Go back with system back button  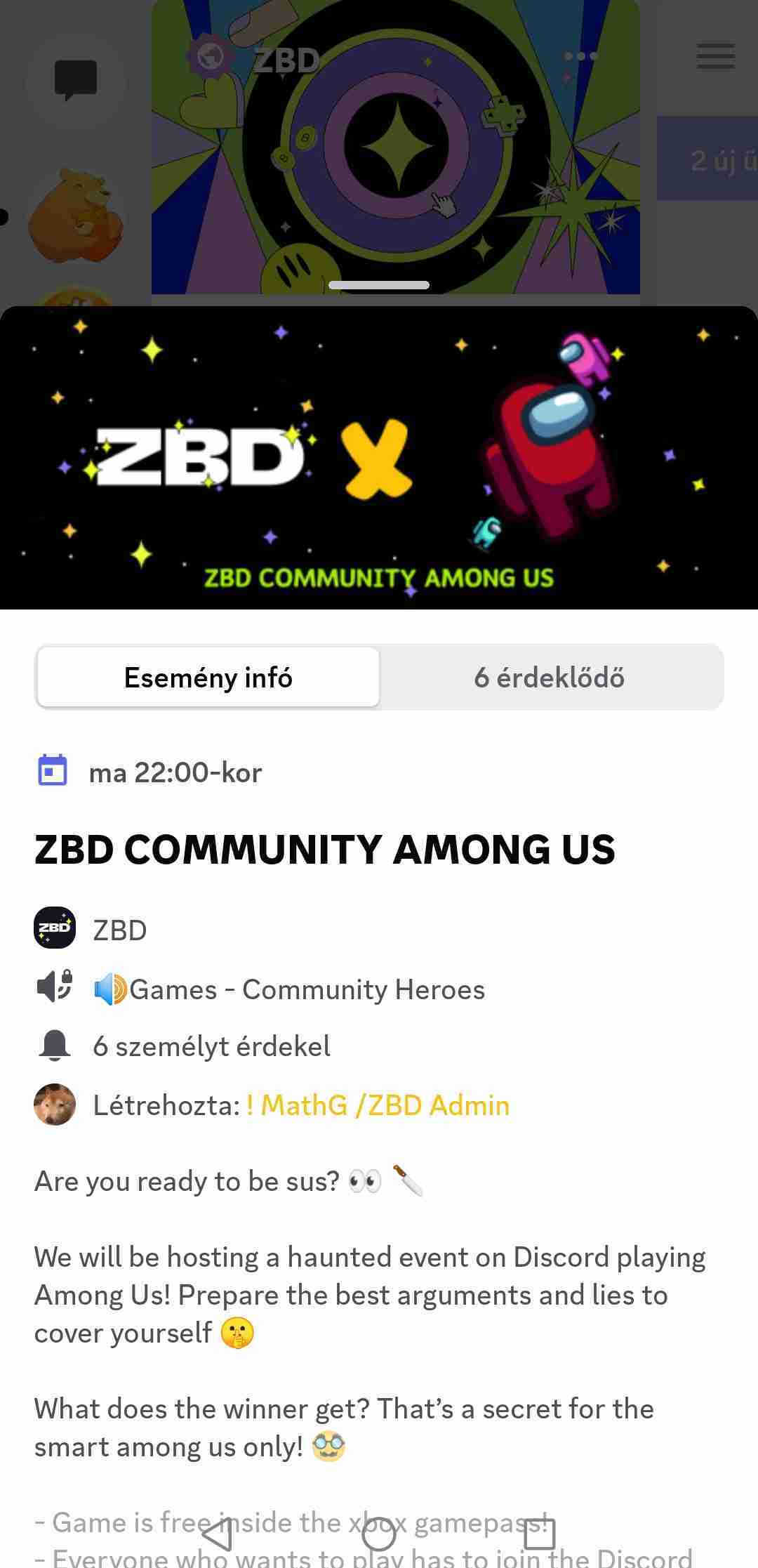pyautogui.click(x=218, y=1534)
